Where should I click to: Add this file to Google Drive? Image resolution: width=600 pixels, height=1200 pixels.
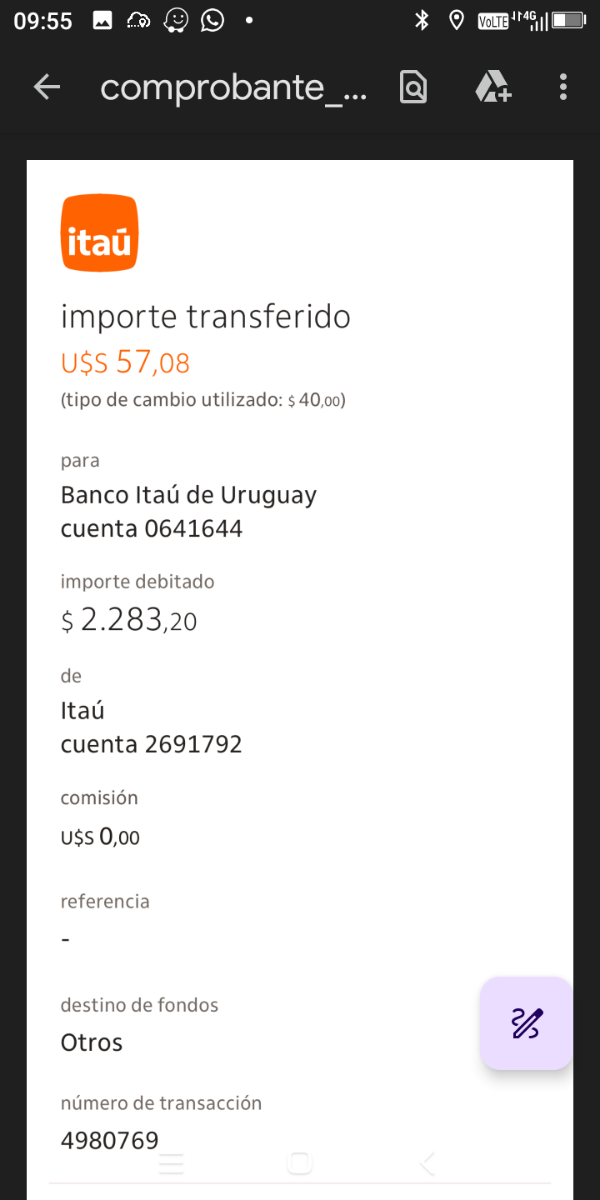(493, 88)
